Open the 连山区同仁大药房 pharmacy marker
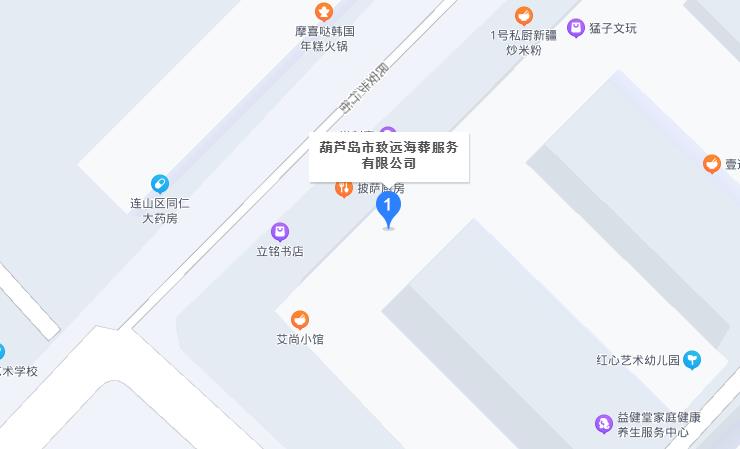This screenshot has width=740, height=449. click(x=160, y=184)
